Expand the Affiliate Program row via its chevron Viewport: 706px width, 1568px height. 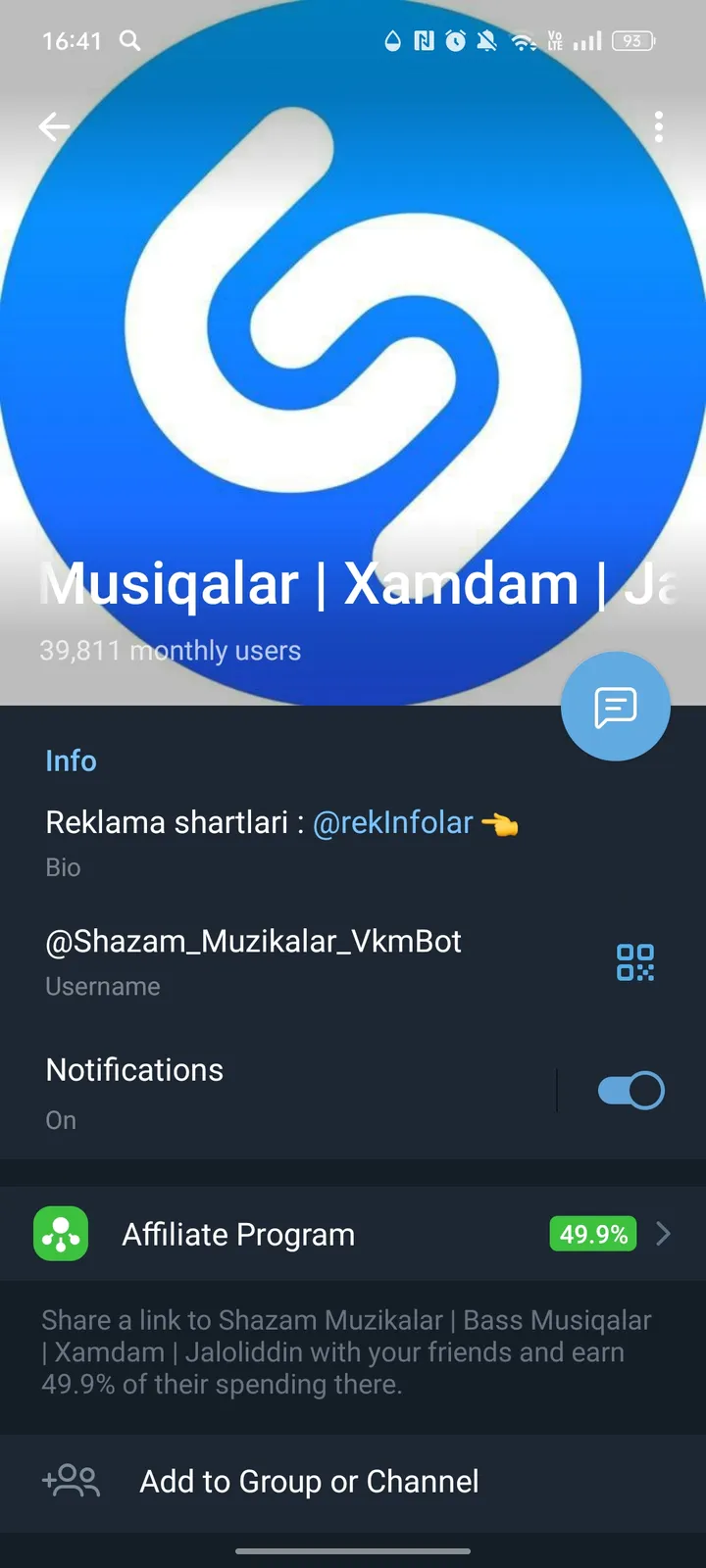point(663,1233)
